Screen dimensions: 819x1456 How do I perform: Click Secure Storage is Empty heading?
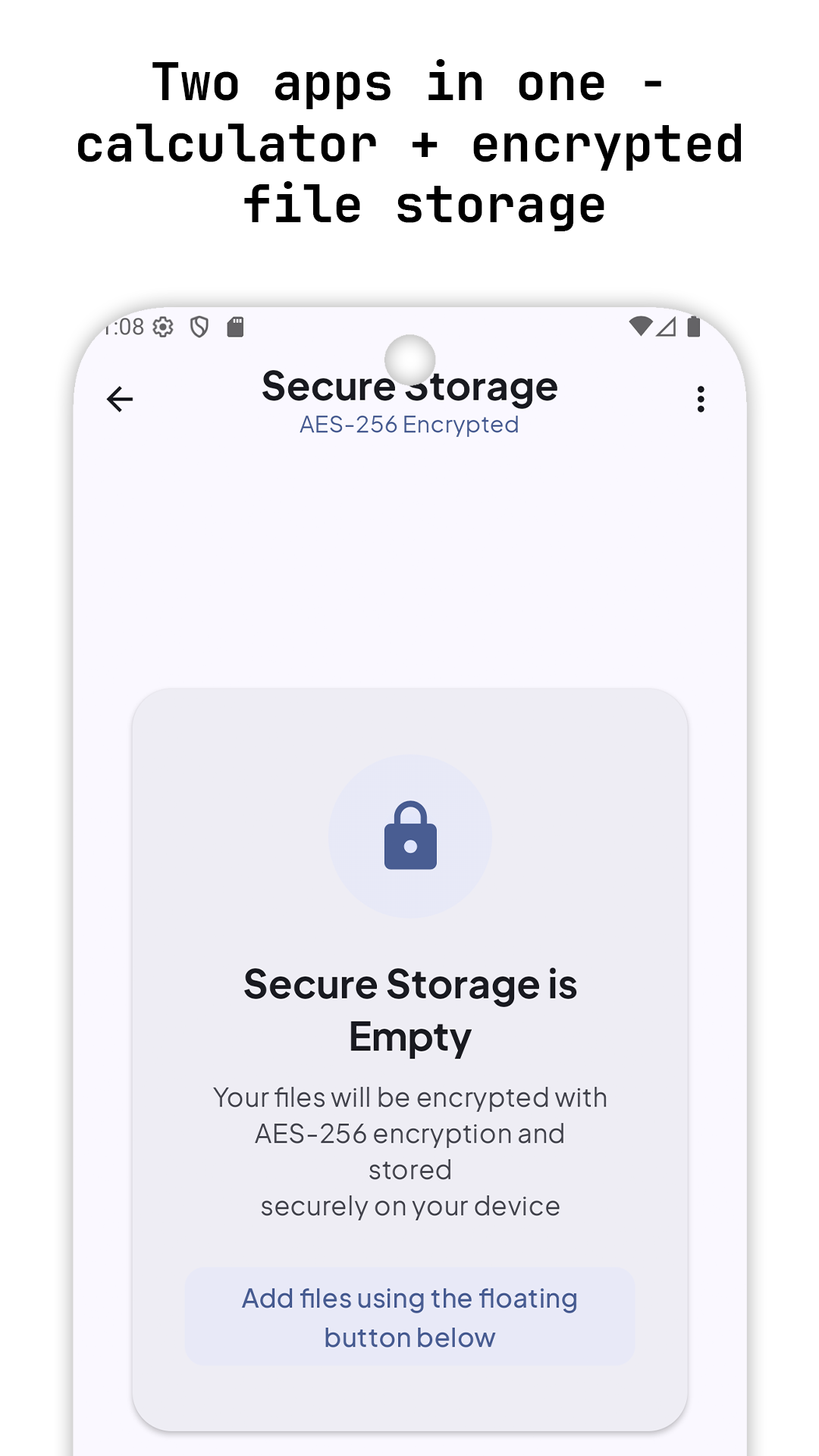409,1009
